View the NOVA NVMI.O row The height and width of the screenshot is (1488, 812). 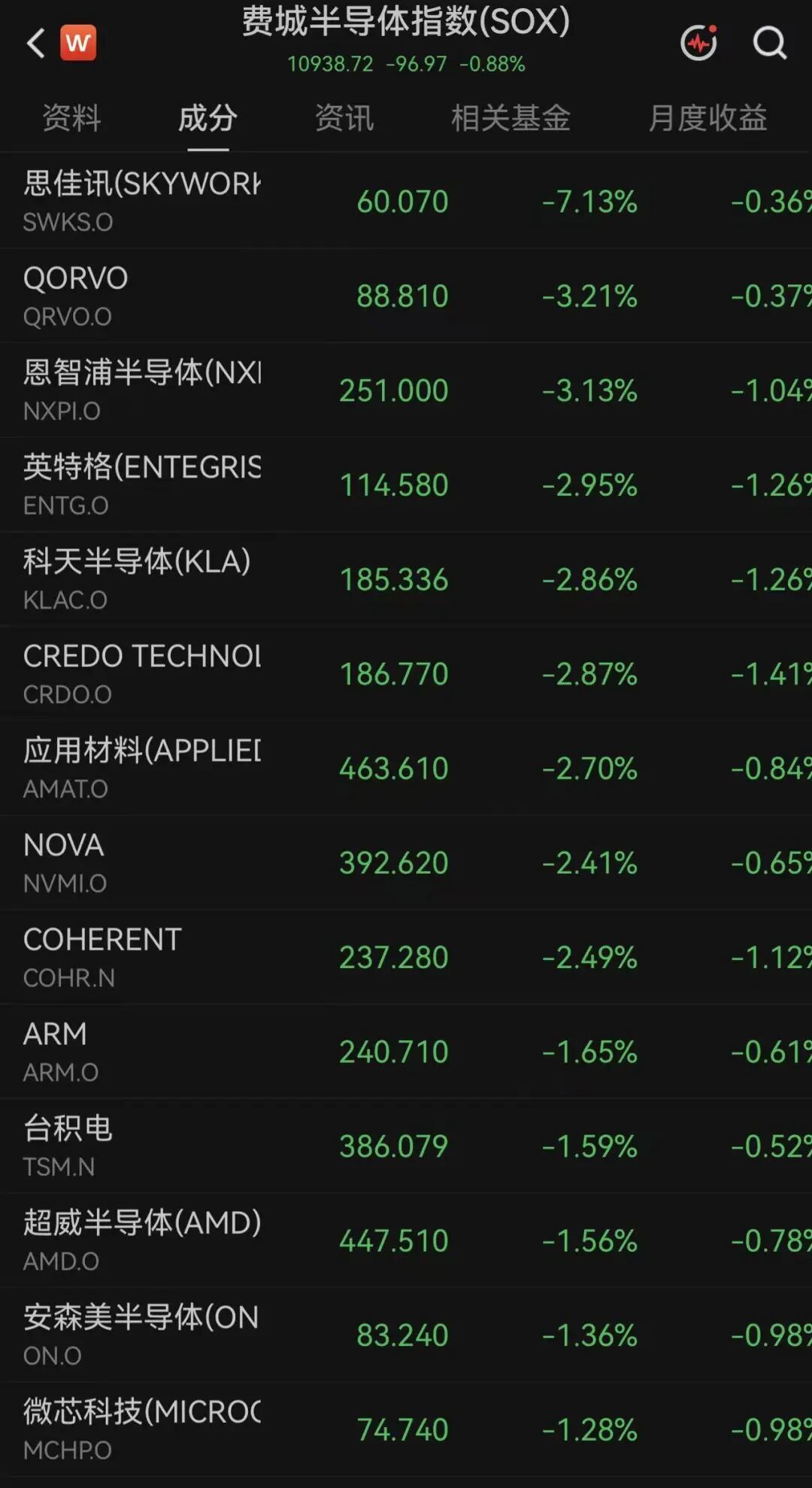(x=406, y=863)
